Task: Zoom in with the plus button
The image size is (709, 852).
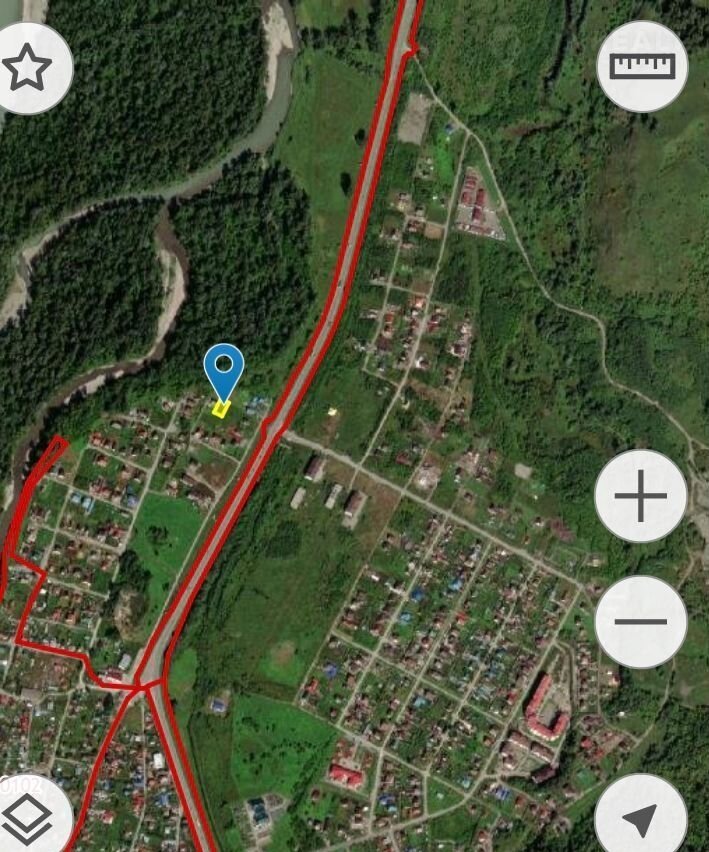Action: (x=640, y=496)
